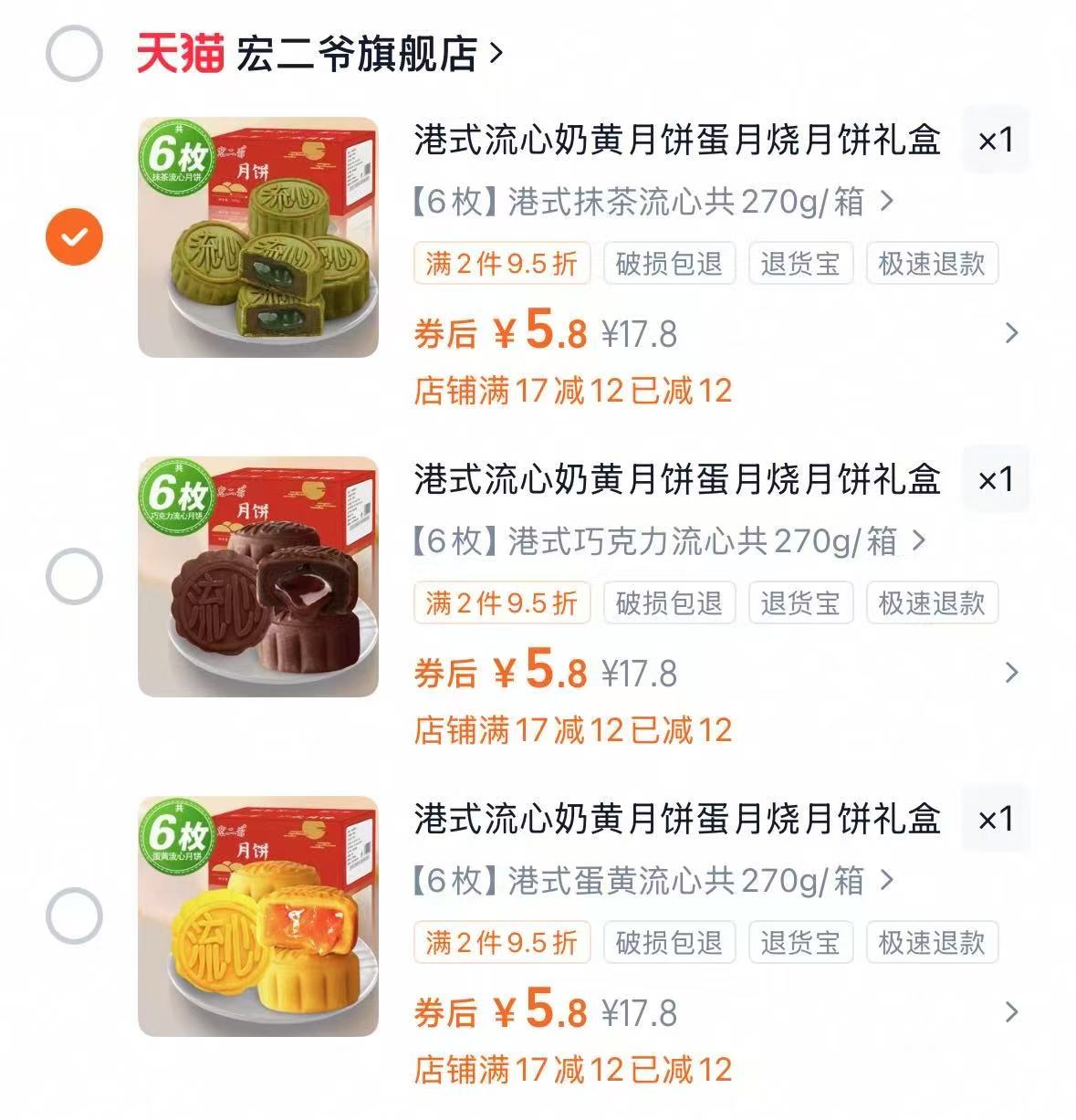
Task: Click 店铺满17减12已减12 discount text on matcha item
Action: tap(572, 391)
